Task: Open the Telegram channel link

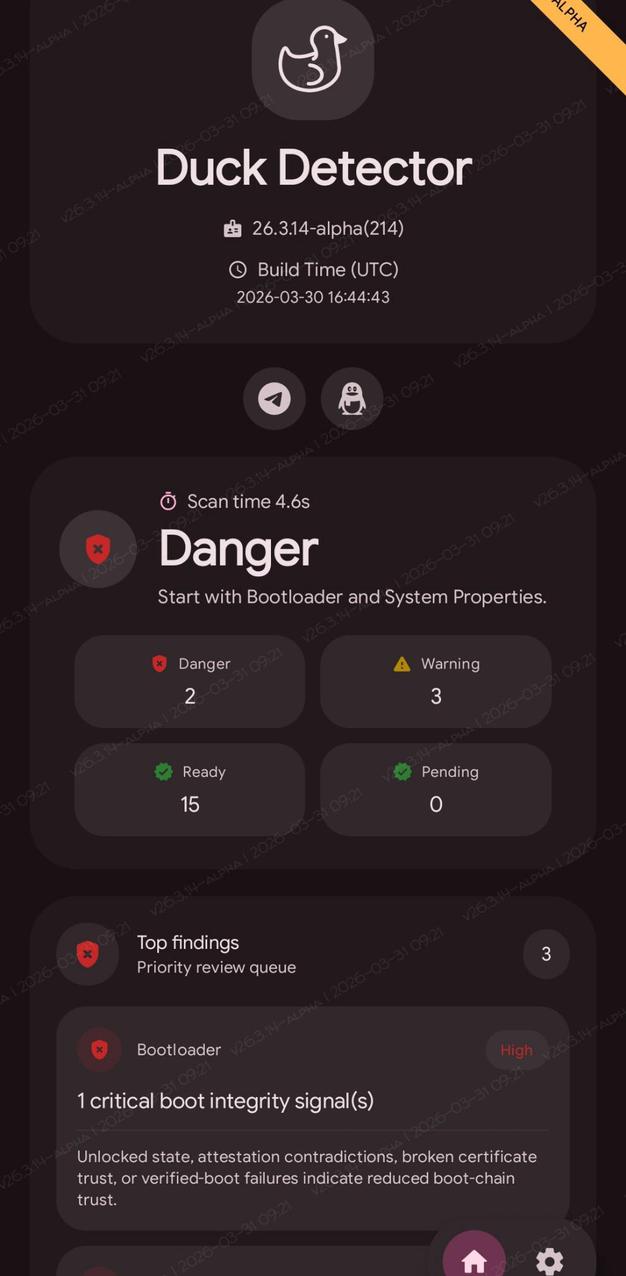Action: (x=274, y=399)
